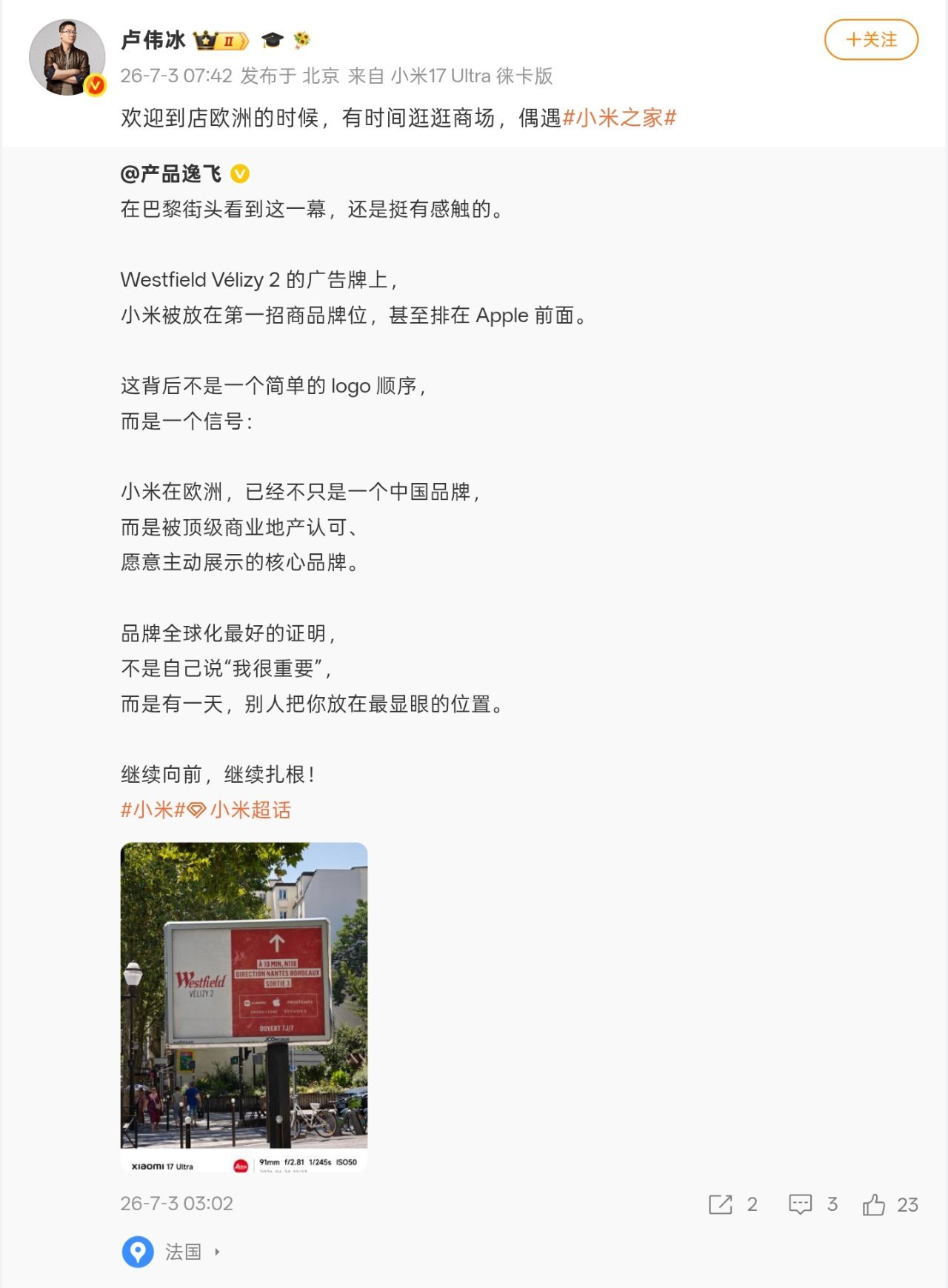Viewport: 948px width, 1288px height.
Task: Open the #小米# topic
Action: point(153,810)
